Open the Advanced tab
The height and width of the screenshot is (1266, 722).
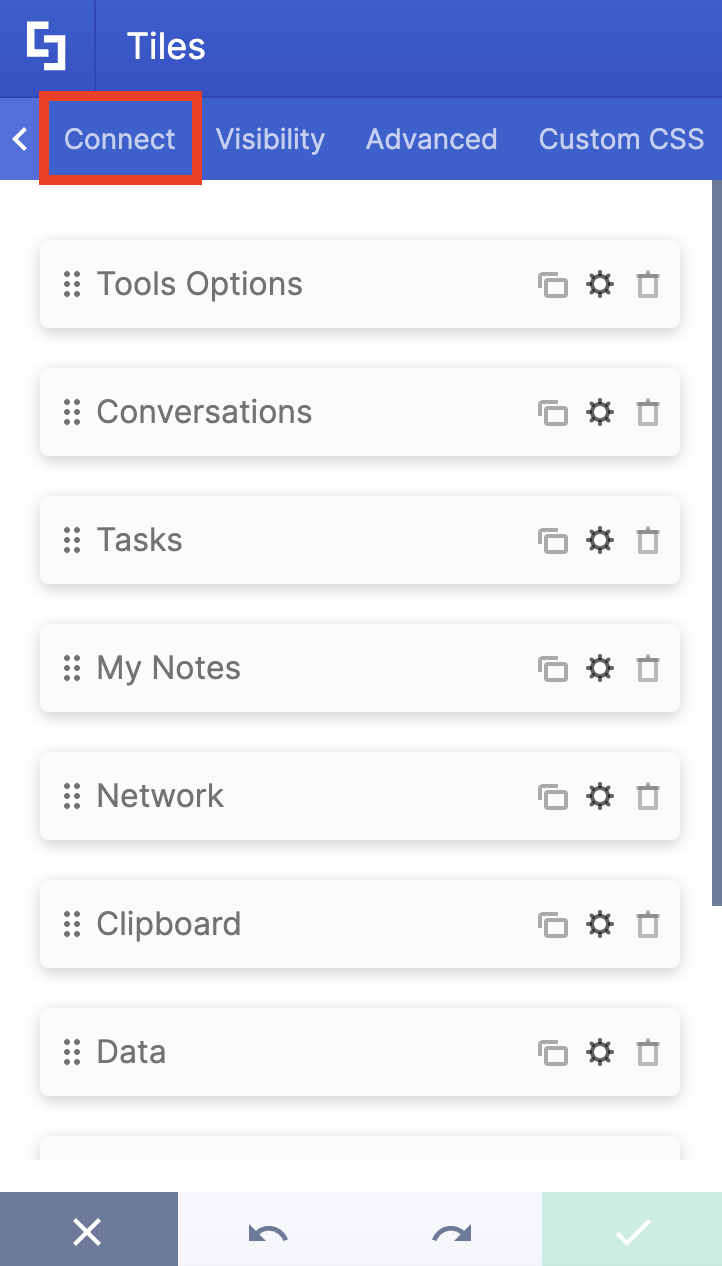tap(431, 139)
